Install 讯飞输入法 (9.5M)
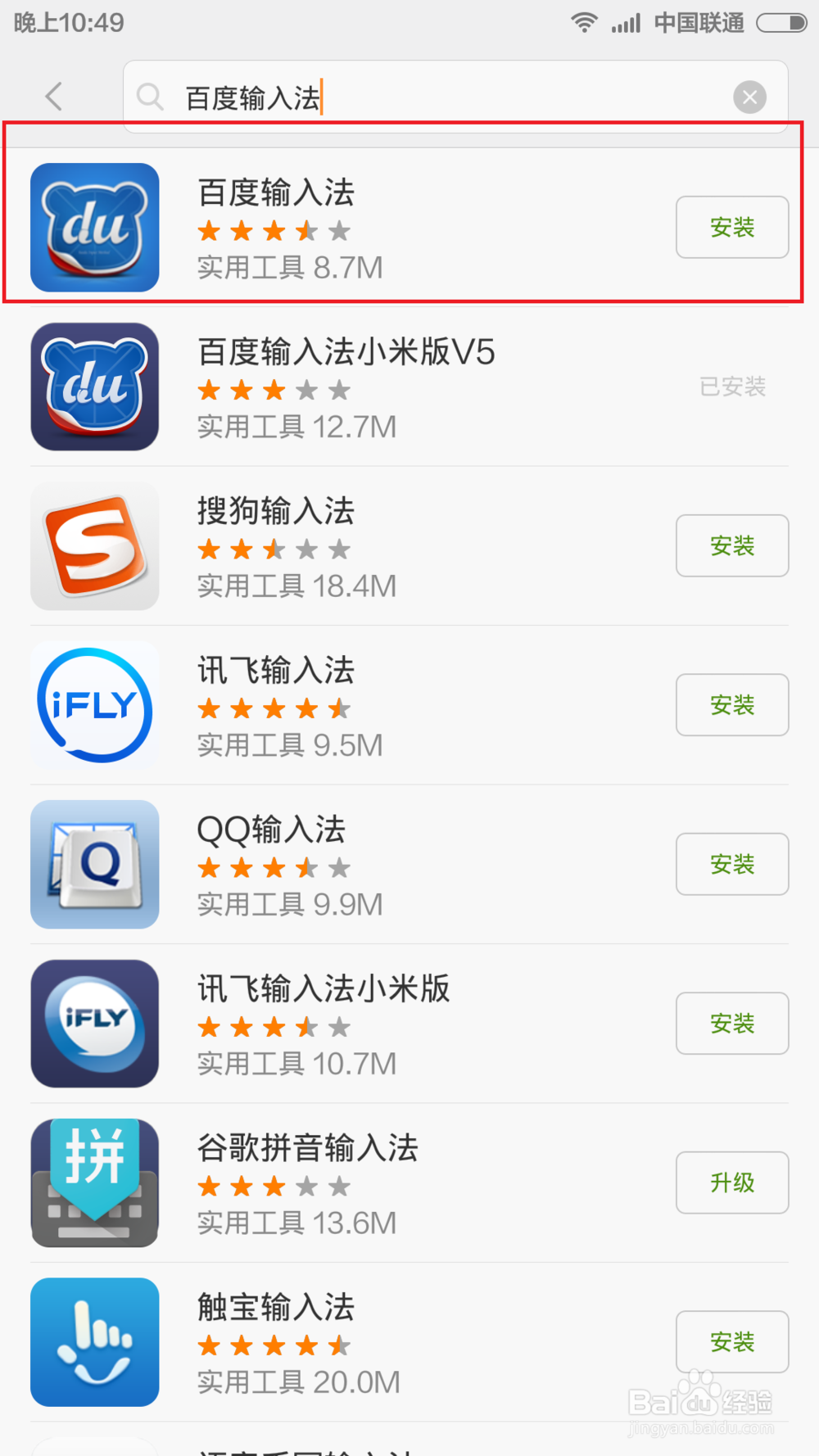819x1456 pixels. pos(732,705)
